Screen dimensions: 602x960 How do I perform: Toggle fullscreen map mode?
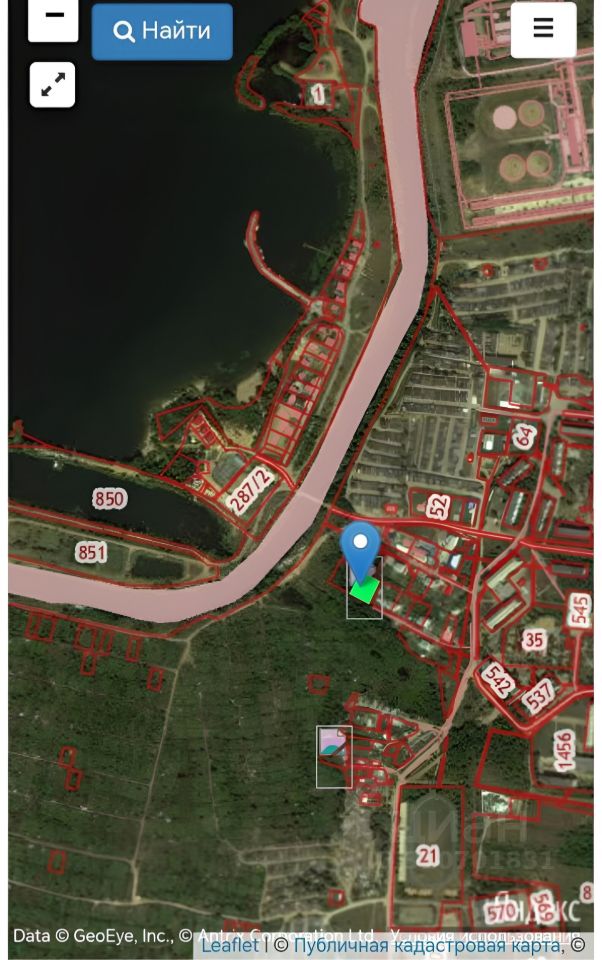click(52, 85)
